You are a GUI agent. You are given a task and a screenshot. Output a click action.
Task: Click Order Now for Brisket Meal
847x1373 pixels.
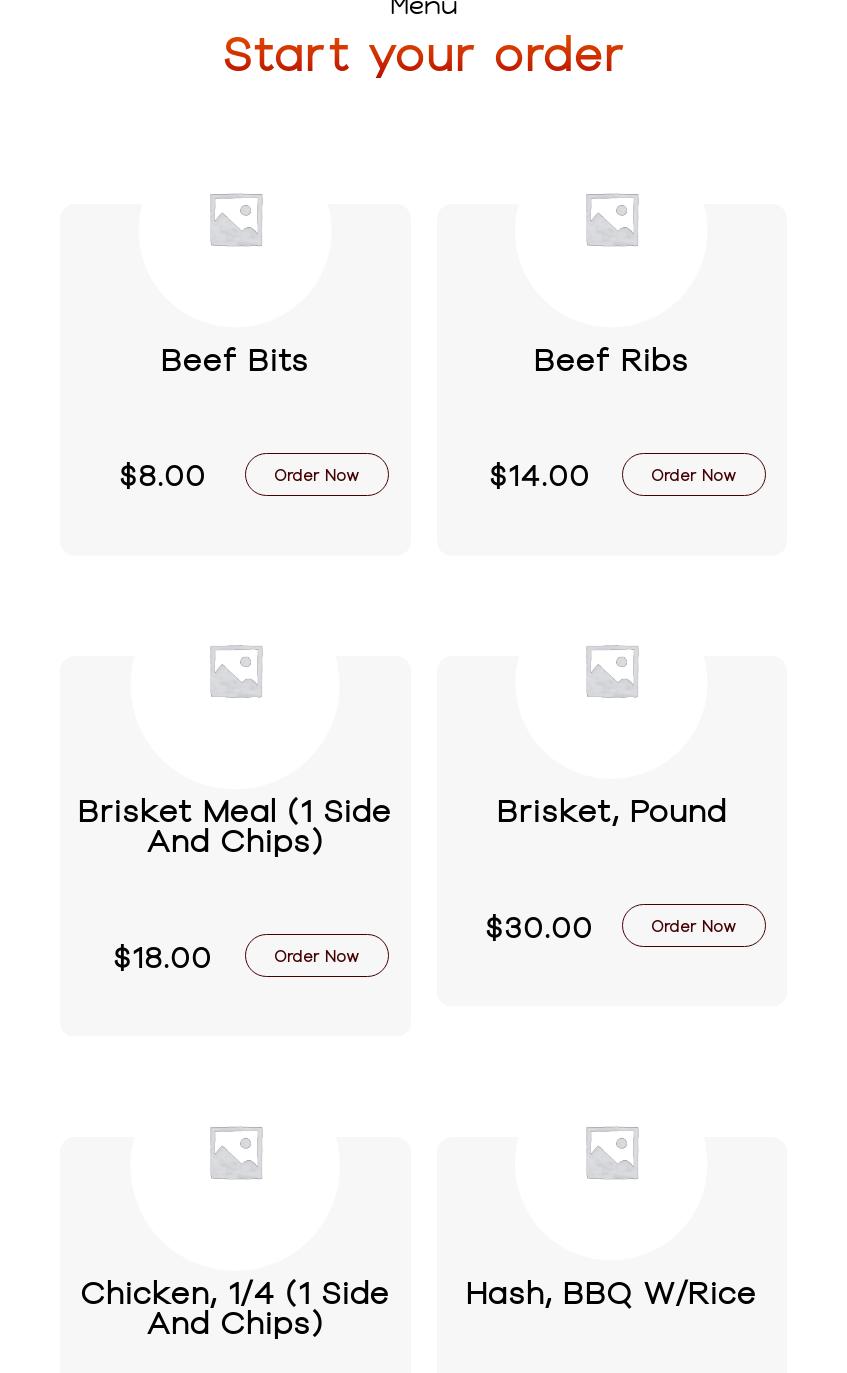tap(316, 955)
